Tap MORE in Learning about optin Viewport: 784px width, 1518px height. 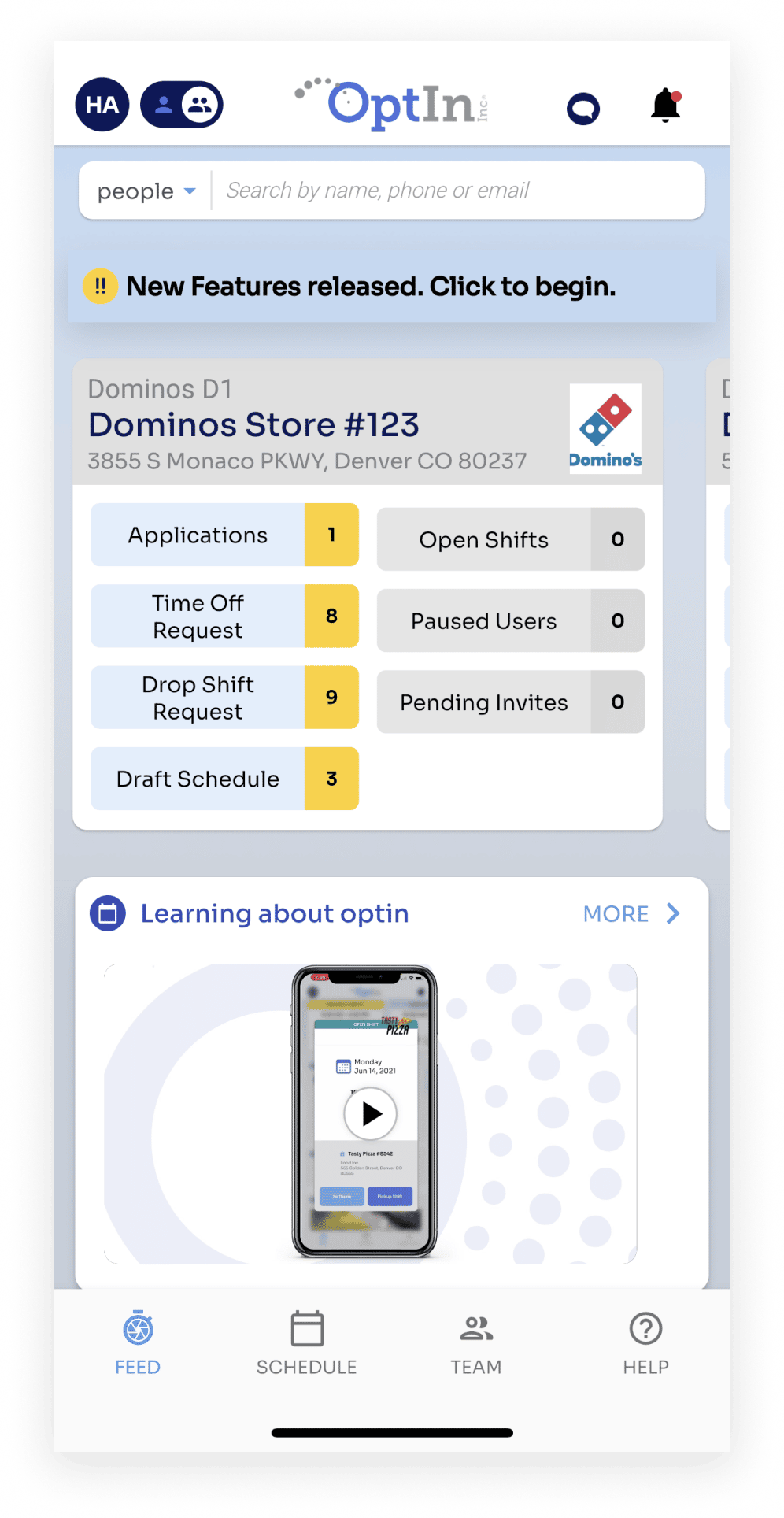coord(631,914)
